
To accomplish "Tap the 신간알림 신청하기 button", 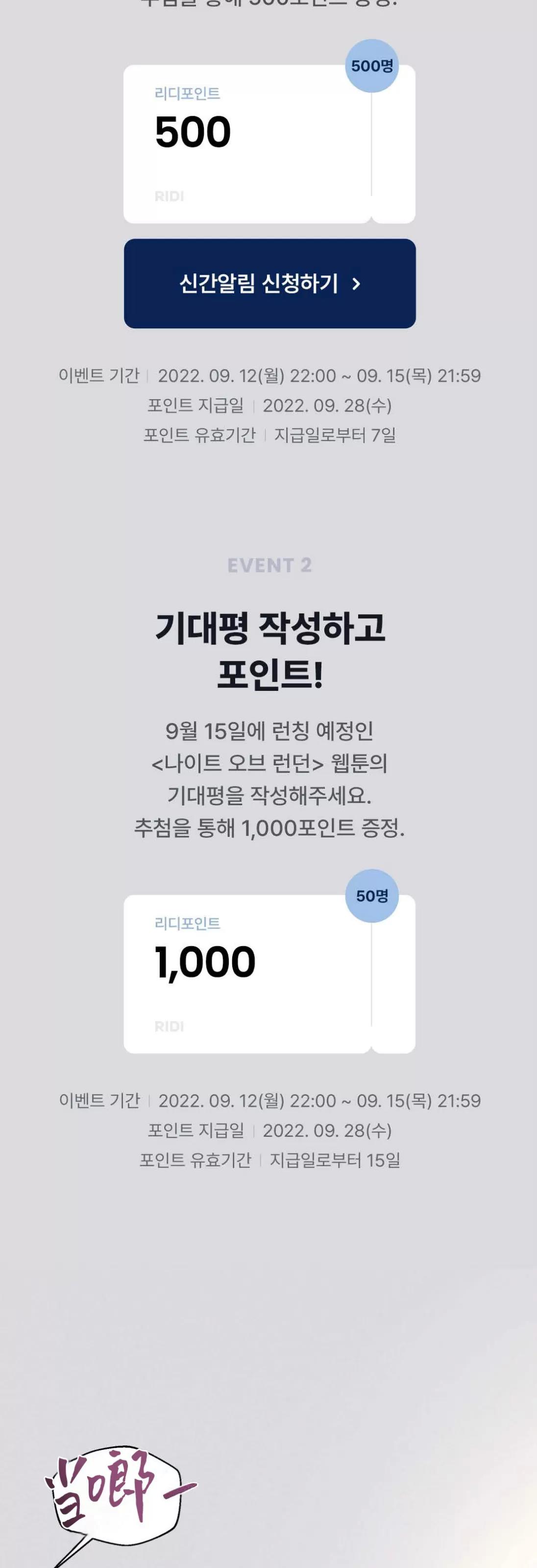I will click(x=269, y=284).
